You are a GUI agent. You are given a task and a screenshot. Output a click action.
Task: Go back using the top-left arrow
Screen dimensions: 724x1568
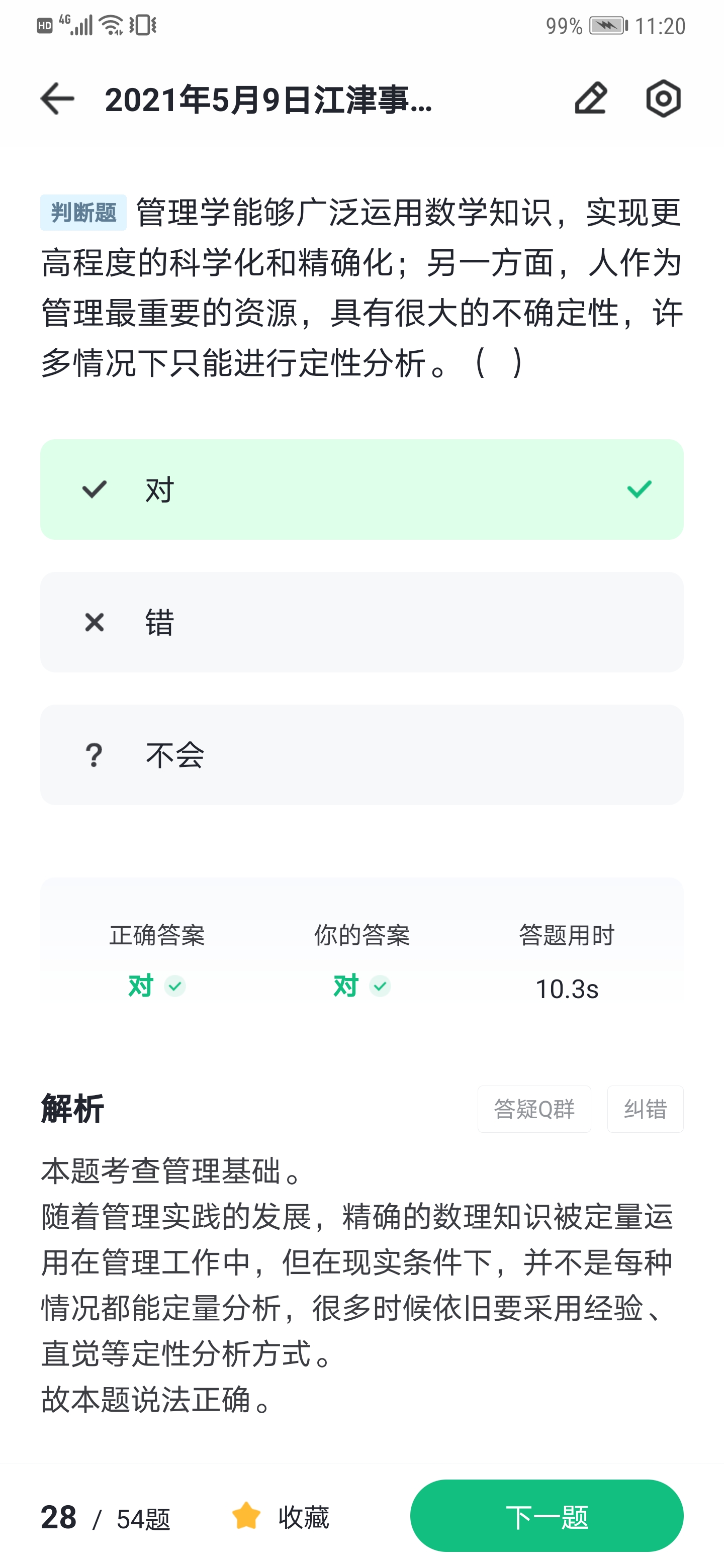[x=57, y=99]
